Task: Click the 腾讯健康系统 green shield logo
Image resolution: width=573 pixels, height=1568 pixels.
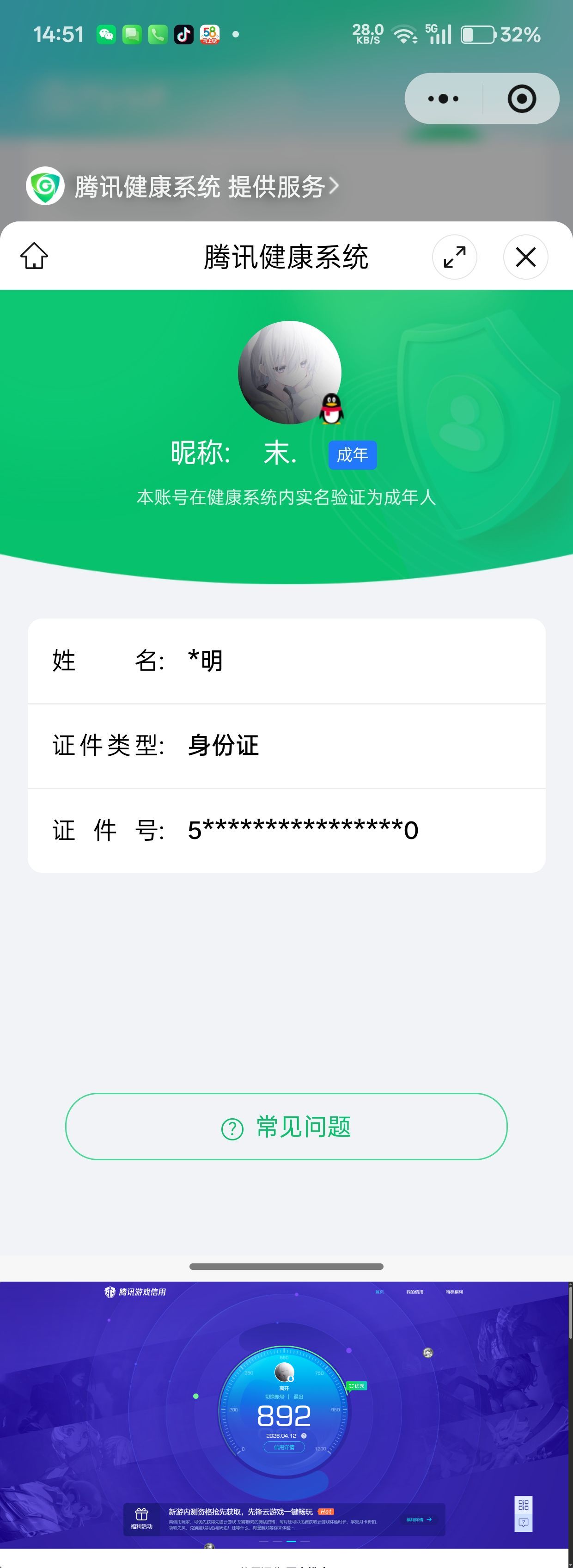Action: (44, 186)
